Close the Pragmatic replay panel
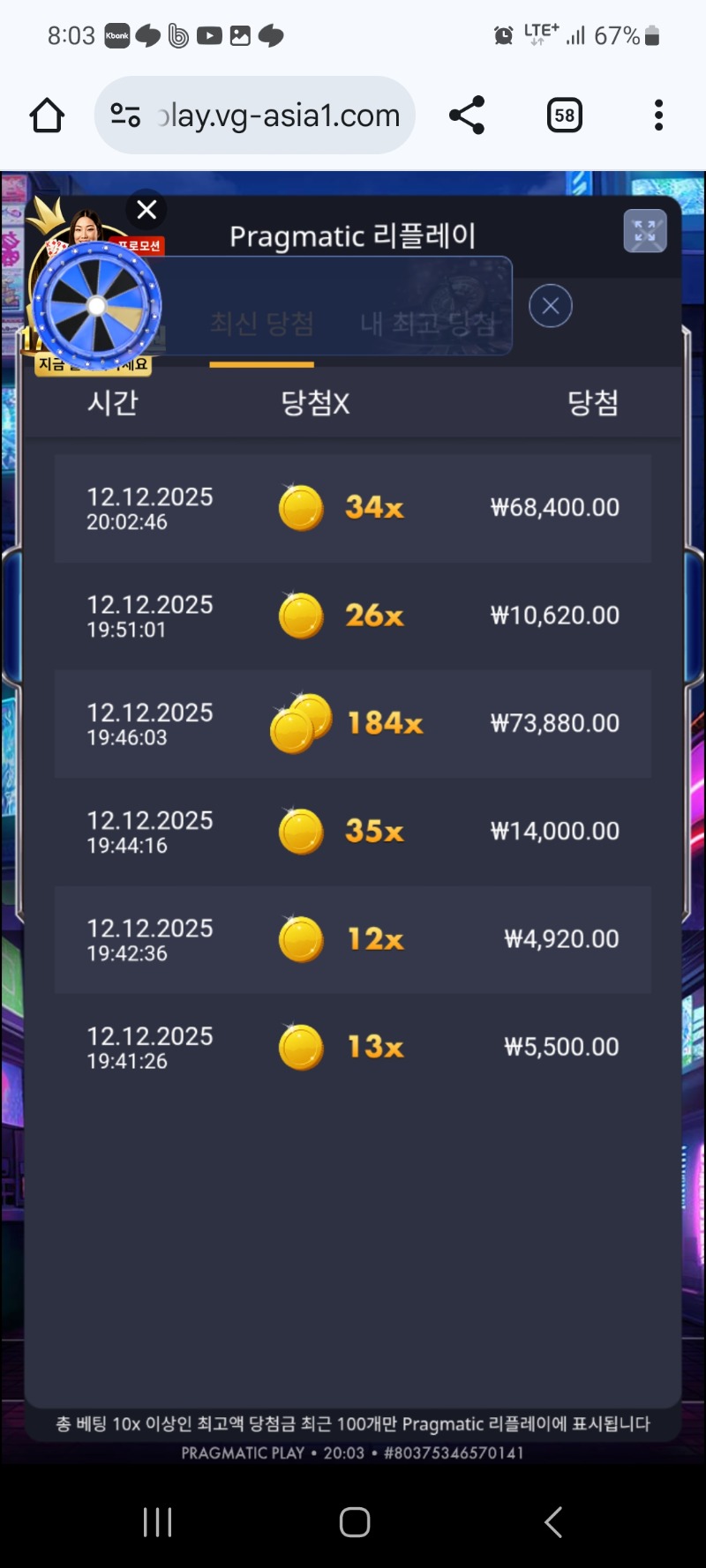The width and height of the screenshot is (706, 1568). pyautogui.click(x=551, y=306)
